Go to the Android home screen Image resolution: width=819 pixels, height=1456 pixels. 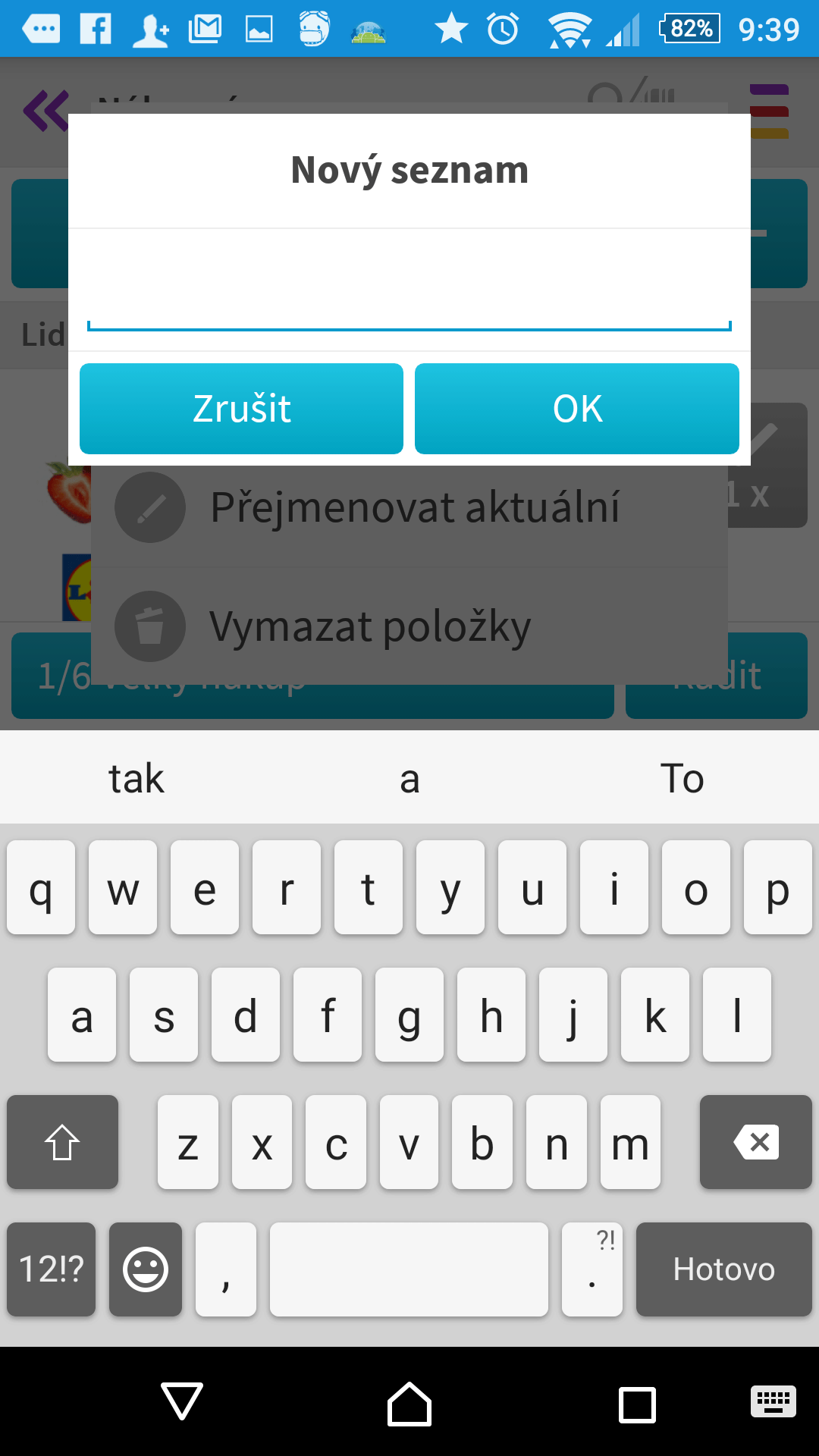point(409,1404)
